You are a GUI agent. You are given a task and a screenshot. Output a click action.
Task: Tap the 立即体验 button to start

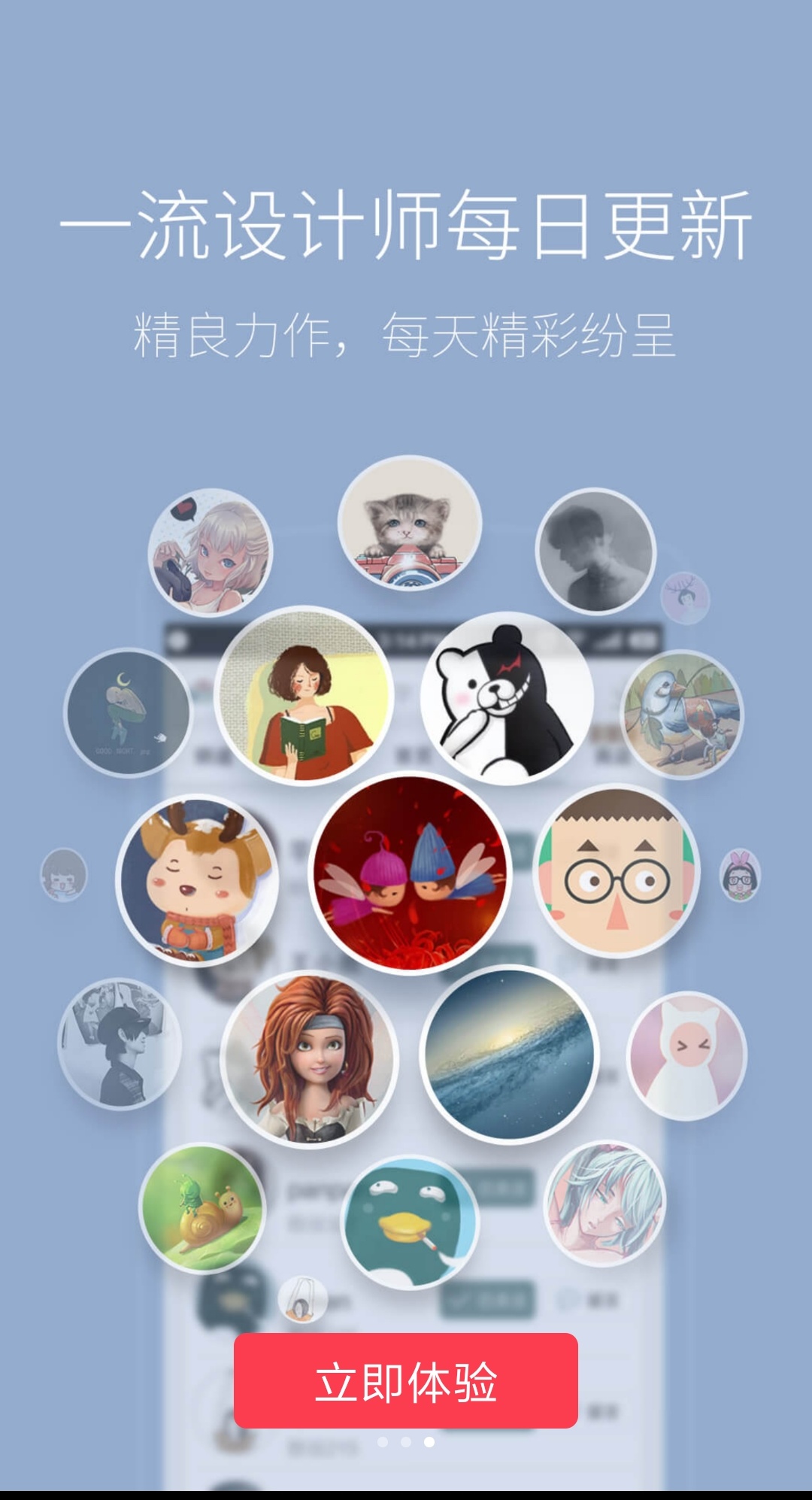tap(405, 1381)
